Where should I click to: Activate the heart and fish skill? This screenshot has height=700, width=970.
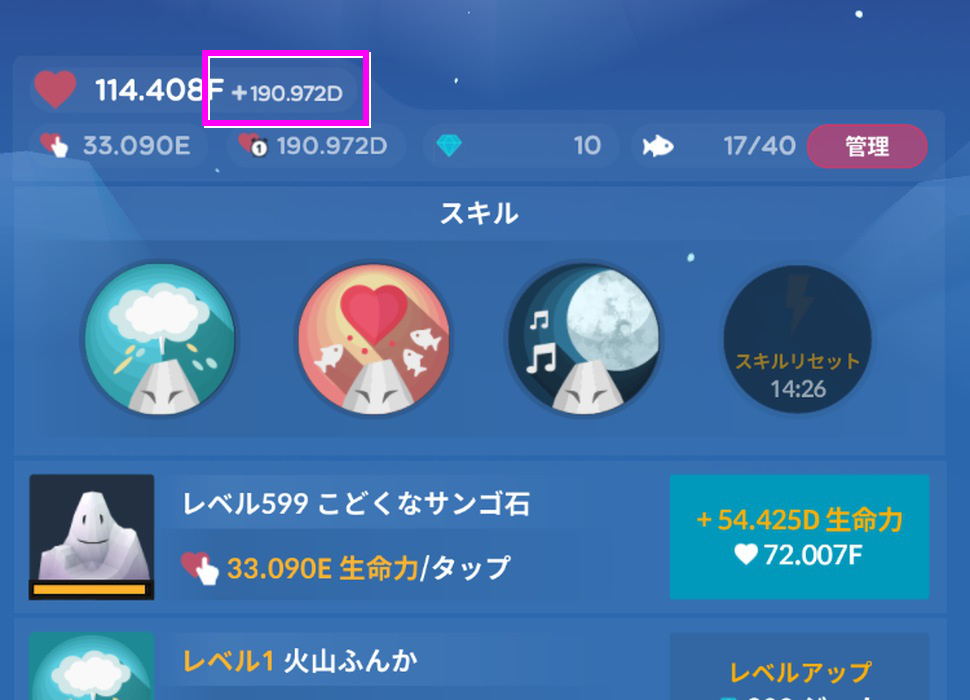tap(374, 339)
